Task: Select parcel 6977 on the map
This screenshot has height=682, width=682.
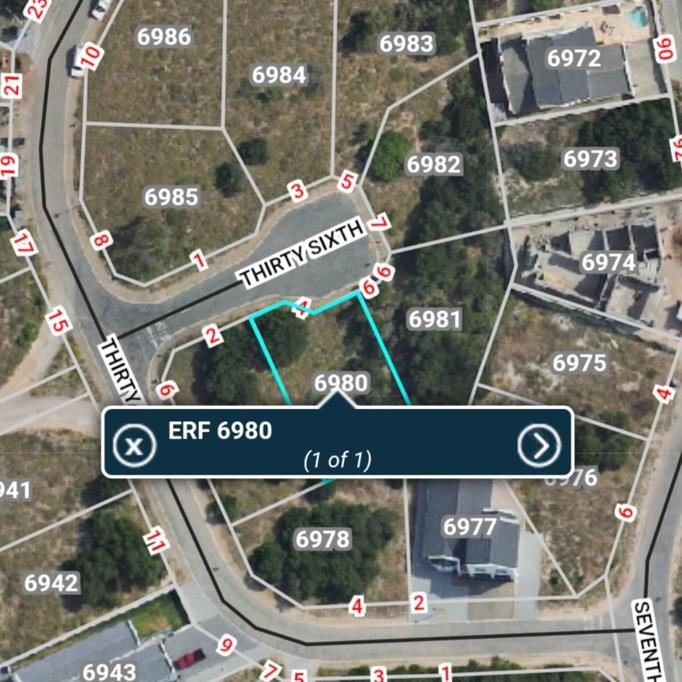Action: pyautogui.click(x=469, y=527)
